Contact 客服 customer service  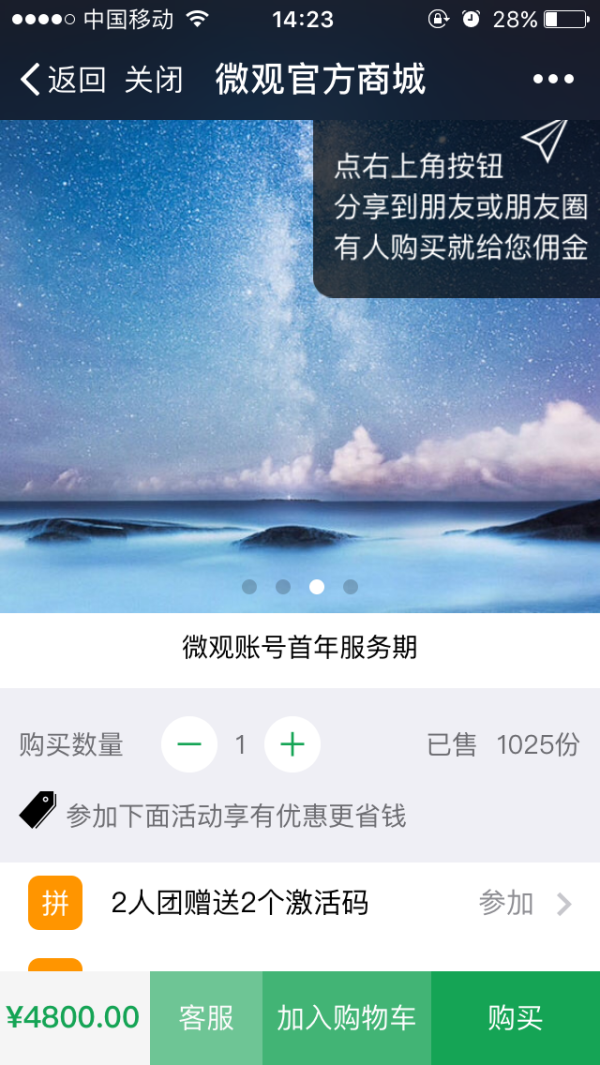click(206, 1018)
